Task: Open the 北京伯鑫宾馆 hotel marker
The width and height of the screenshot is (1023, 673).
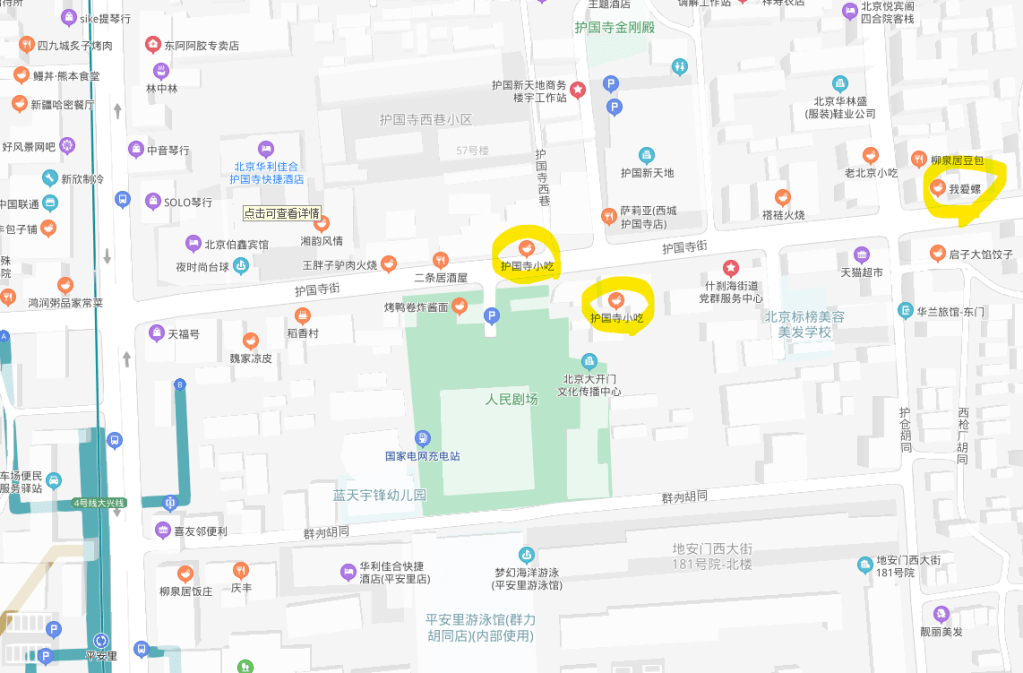Action: [x=193, y=243]
